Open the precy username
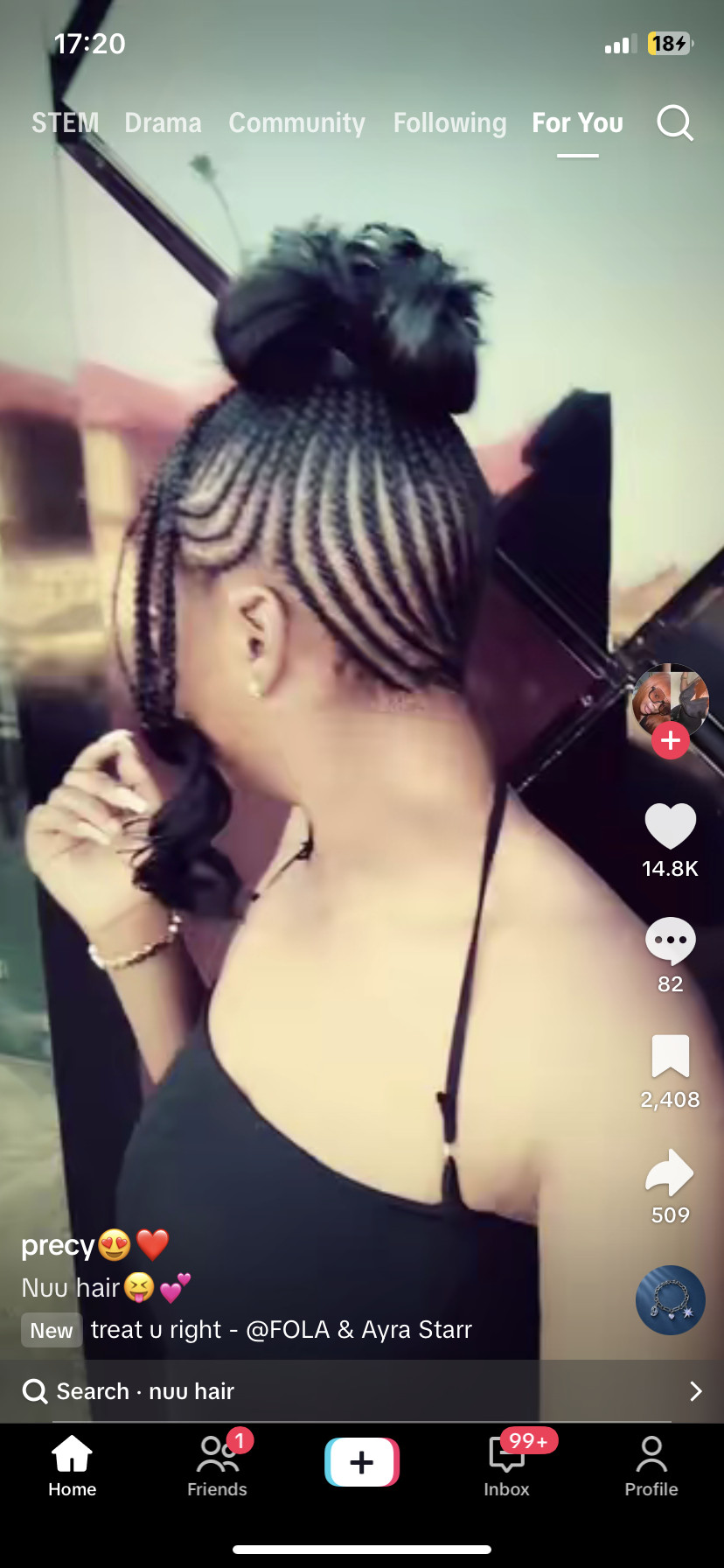This screenshot has width=724, height=1568. pos(58,1245)
